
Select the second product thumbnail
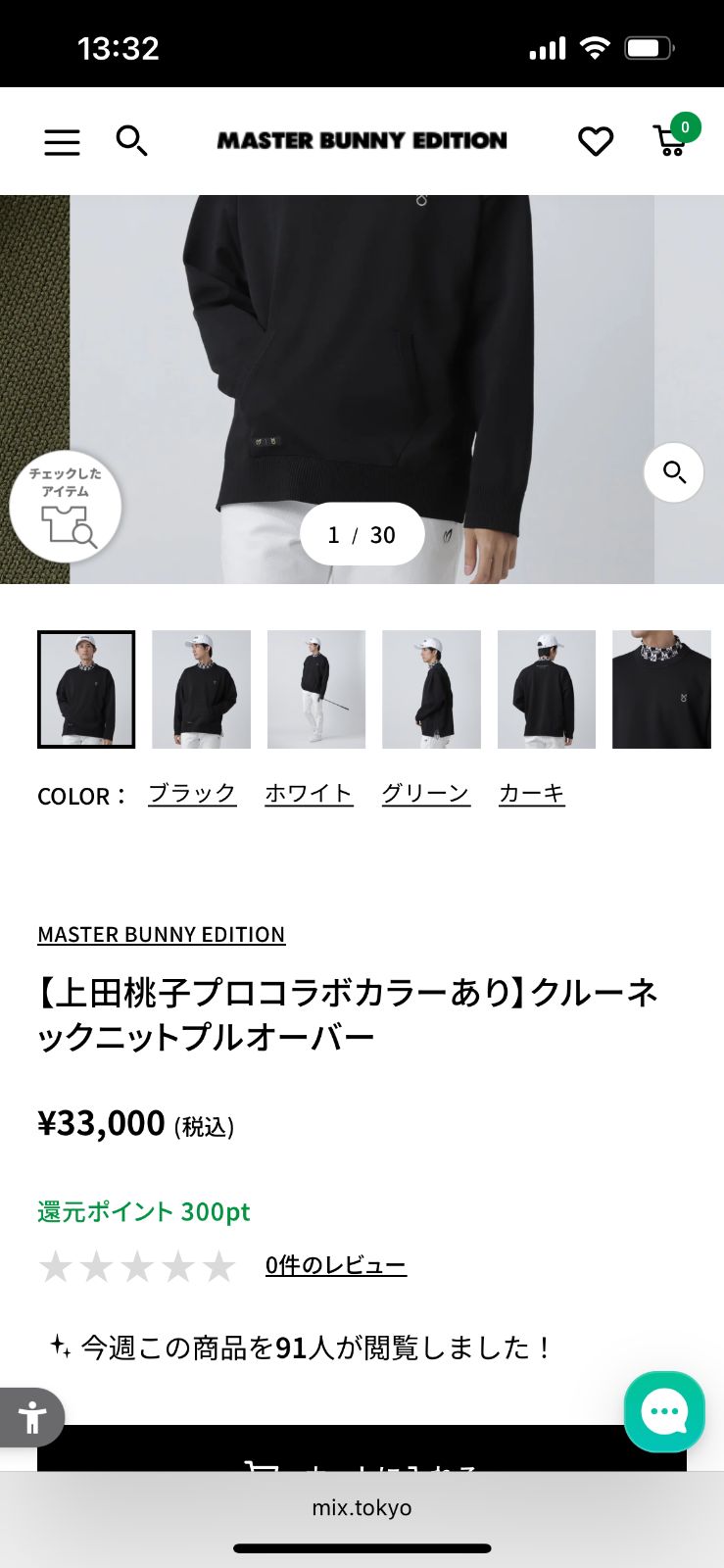[201, 689]
